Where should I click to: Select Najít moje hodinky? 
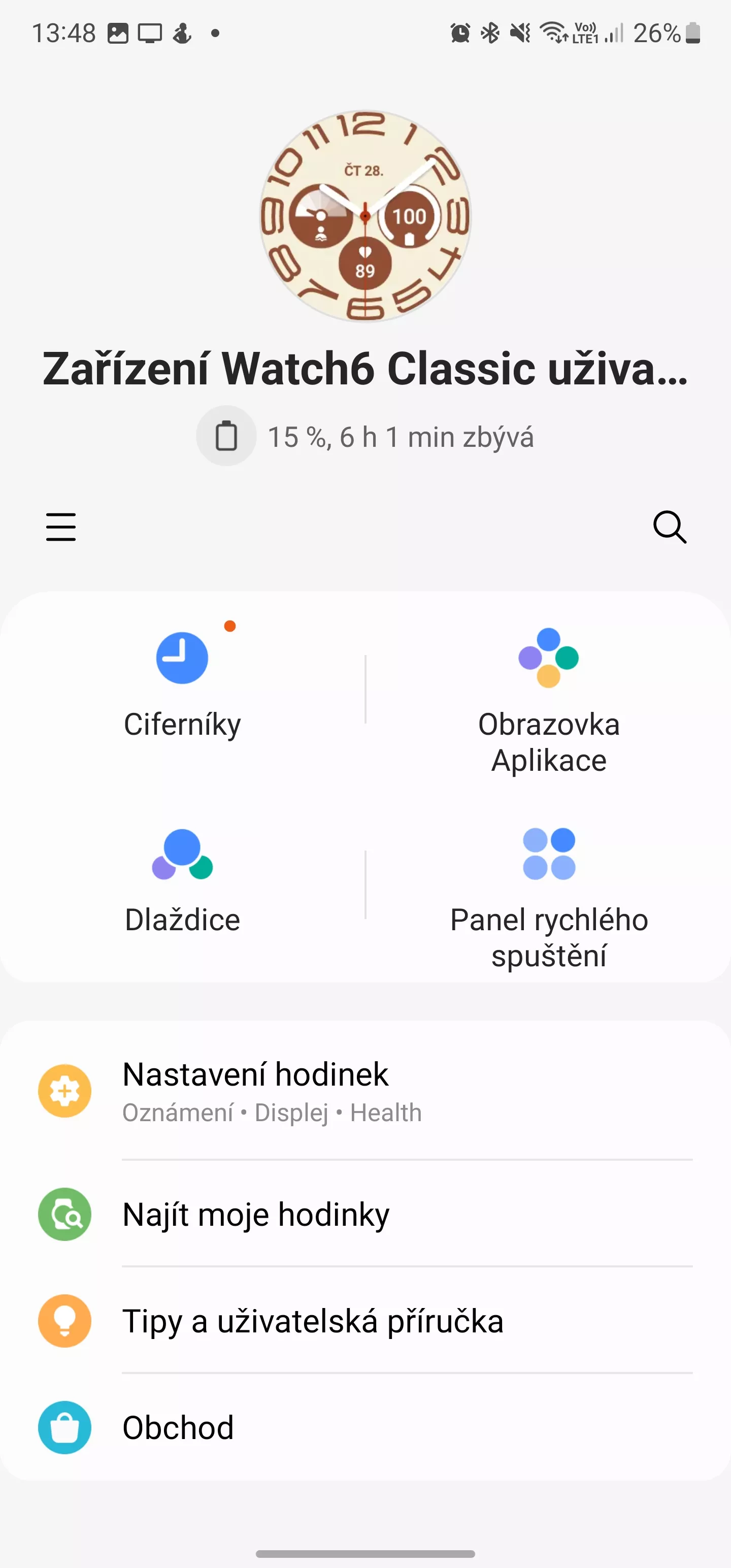(365, 1215)
